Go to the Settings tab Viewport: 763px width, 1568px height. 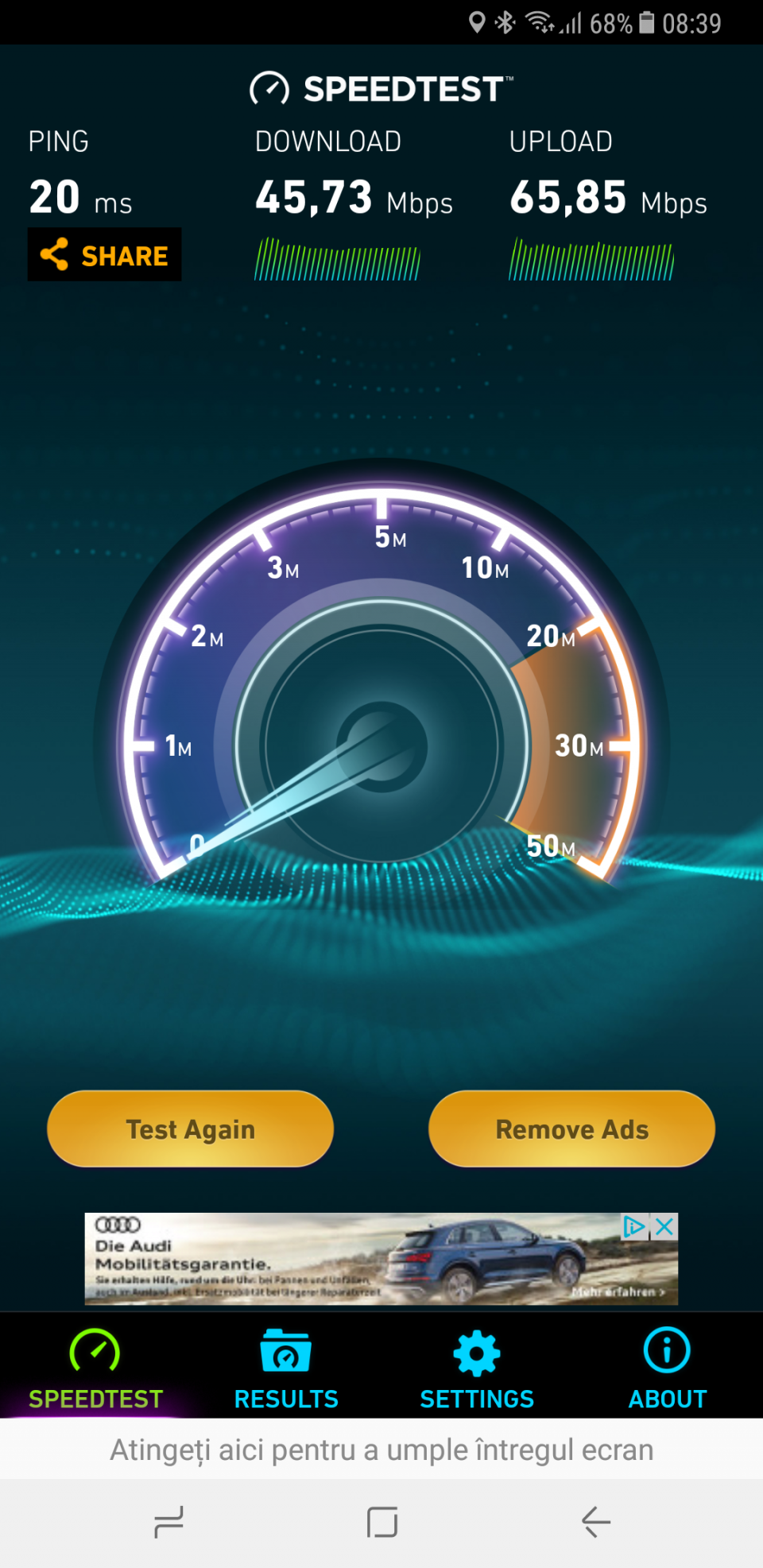click(477, 1368)
